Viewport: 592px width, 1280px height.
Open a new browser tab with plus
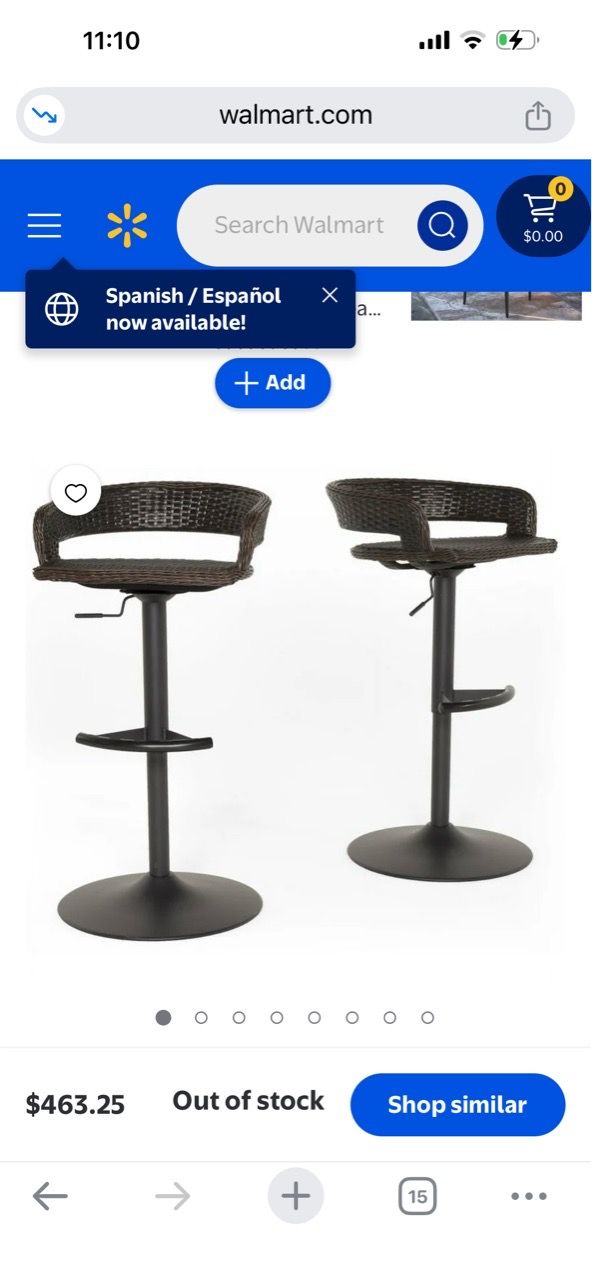[x=295, y=1195]
